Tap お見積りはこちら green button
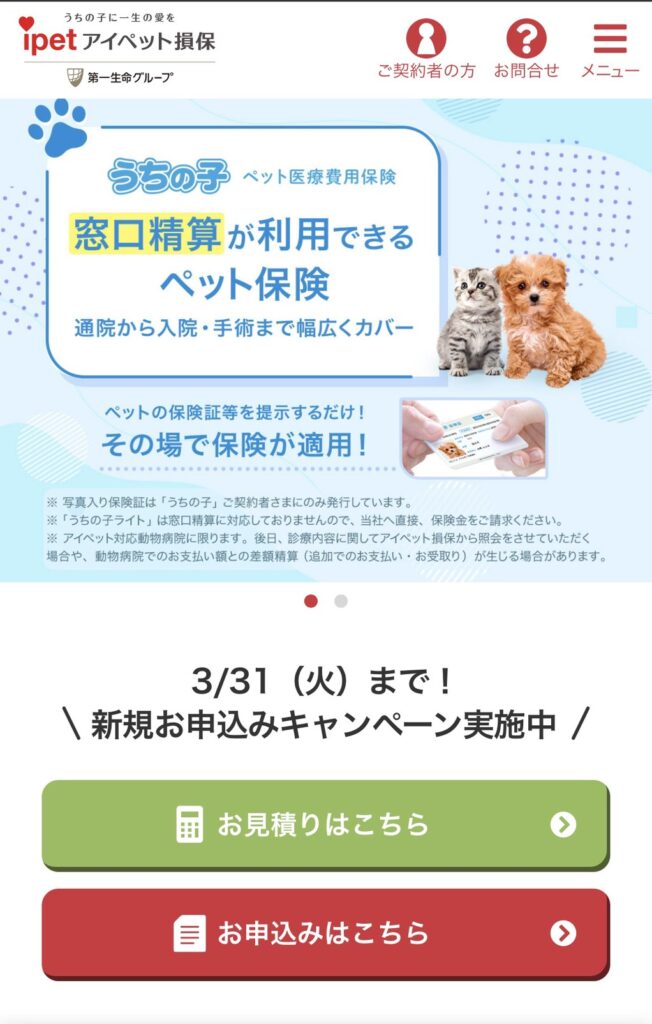 pos(325,824)
